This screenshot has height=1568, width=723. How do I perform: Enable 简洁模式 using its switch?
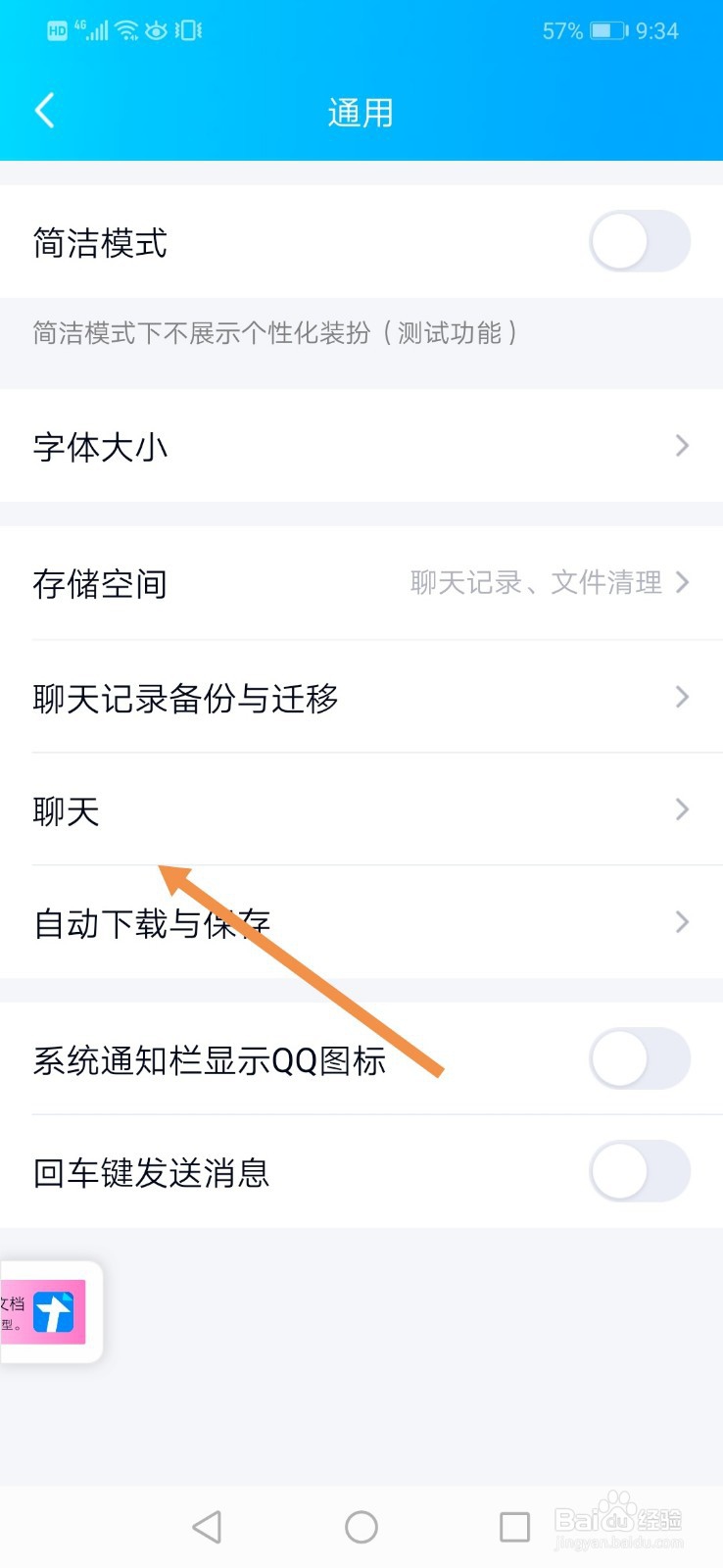pyautogui.click(x=639, y=241)
